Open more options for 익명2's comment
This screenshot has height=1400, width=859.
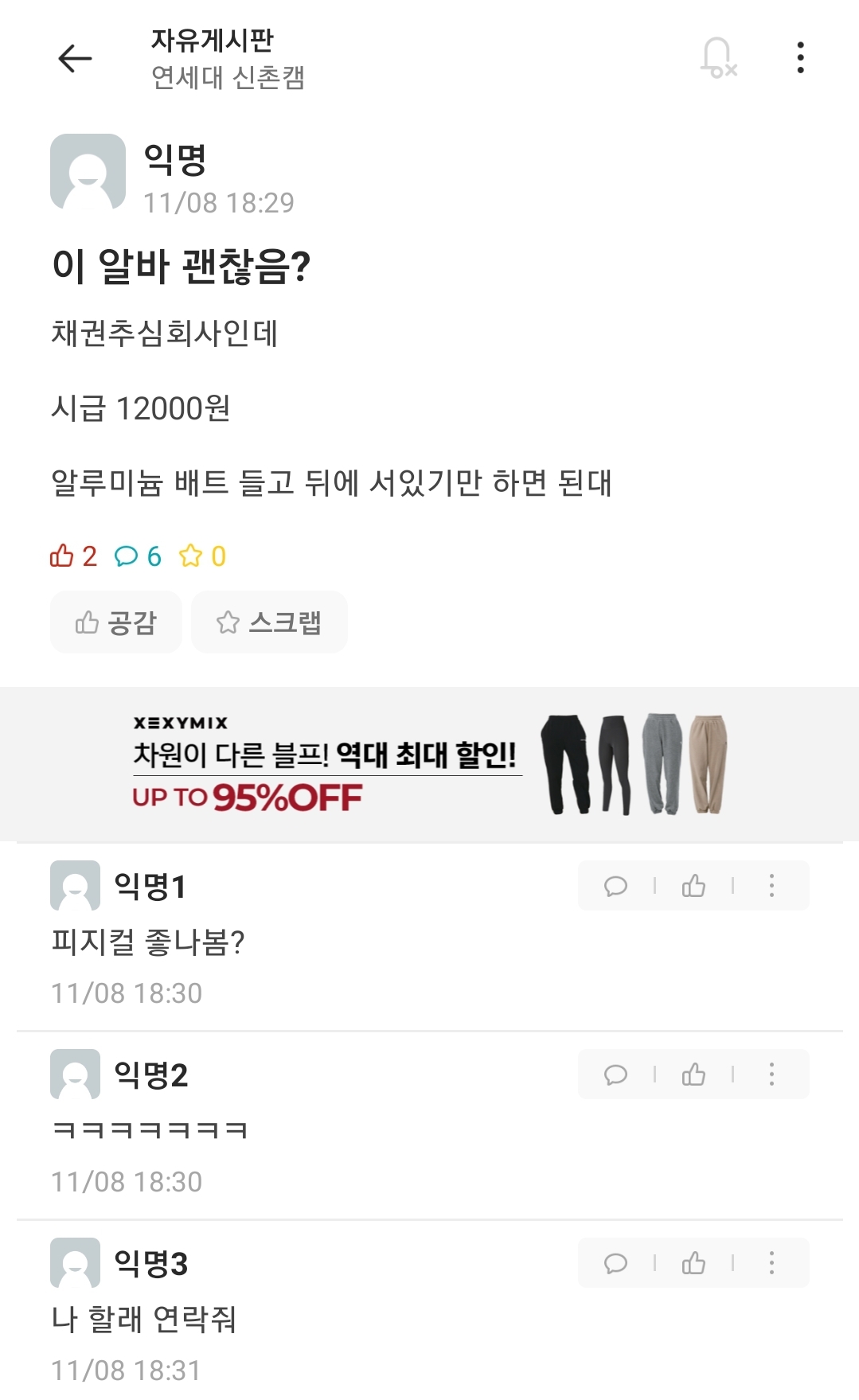771,1074
